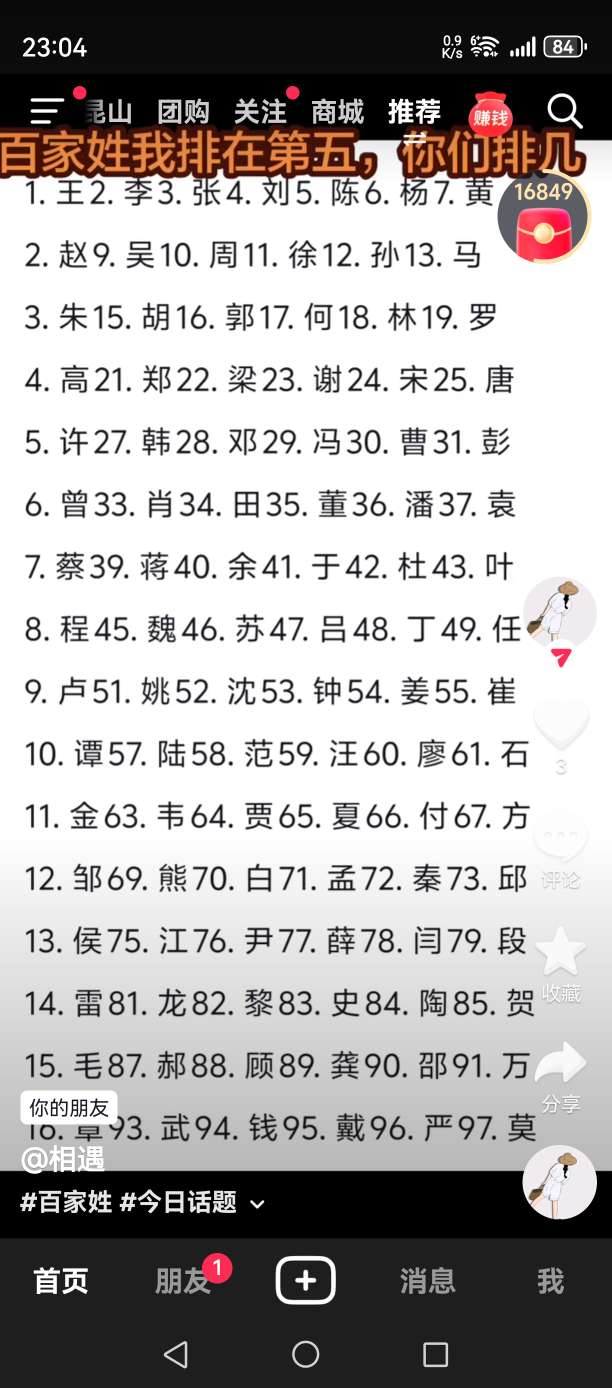
Task: Select the 推荐 tab
Action: click(x=414, y=111)
